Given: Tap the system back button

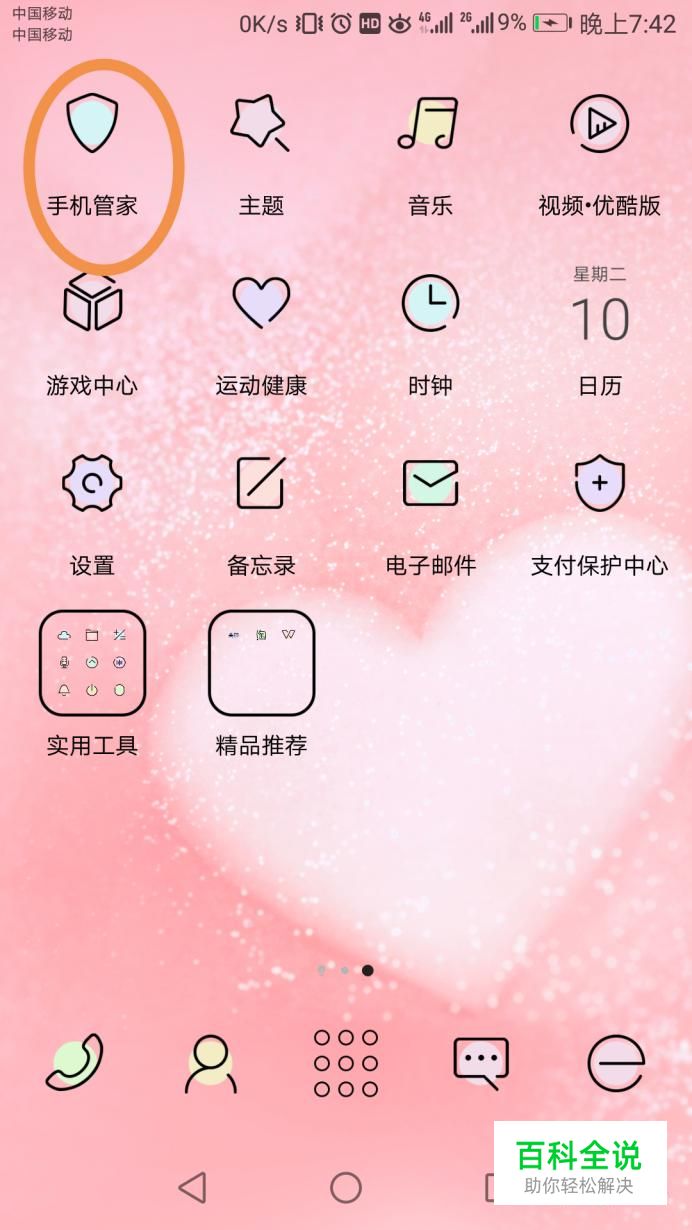Looking at the screenshot, I should pos(192,1187).
